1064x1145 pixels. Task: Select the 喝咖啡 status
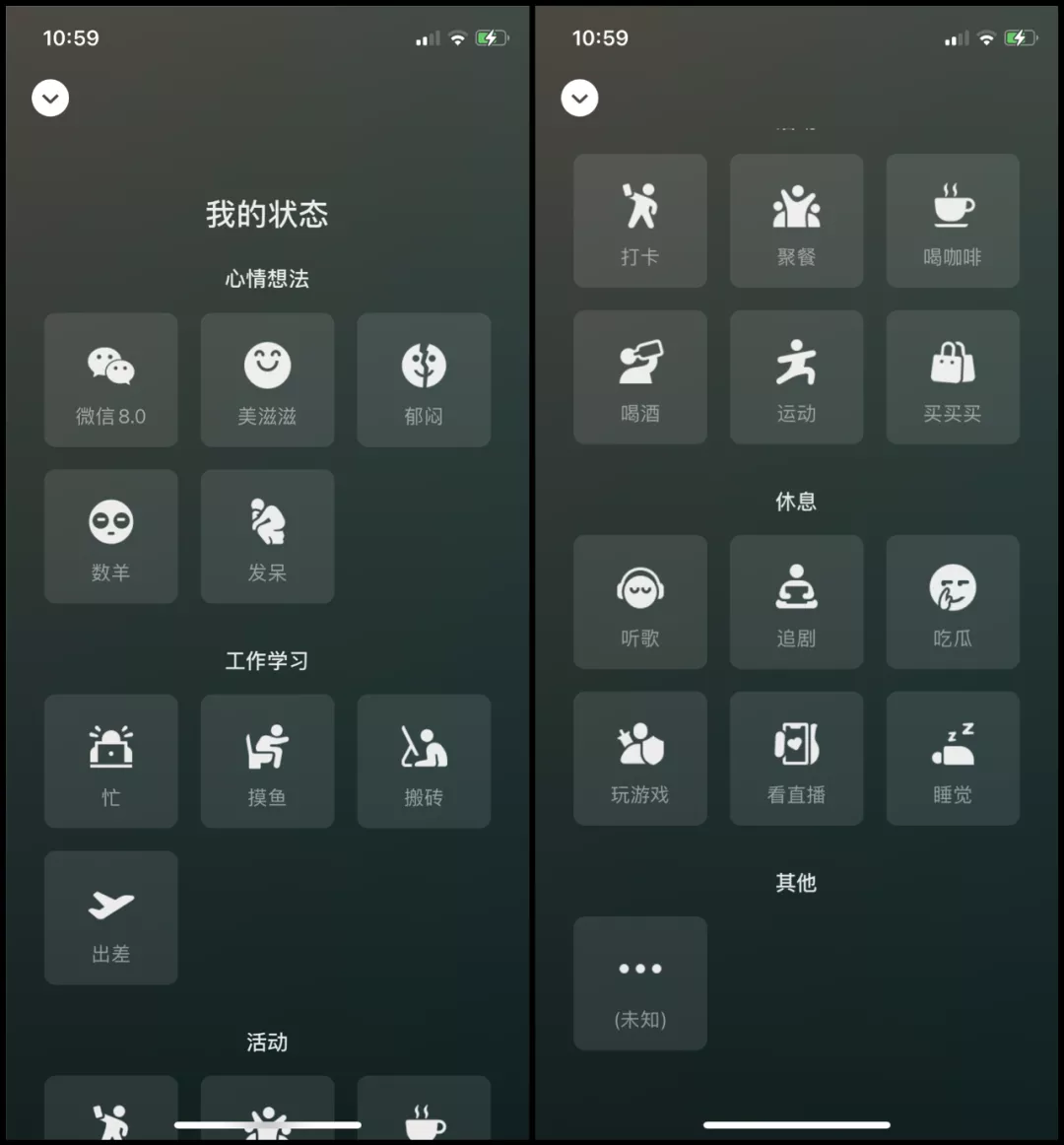(953, 221)
